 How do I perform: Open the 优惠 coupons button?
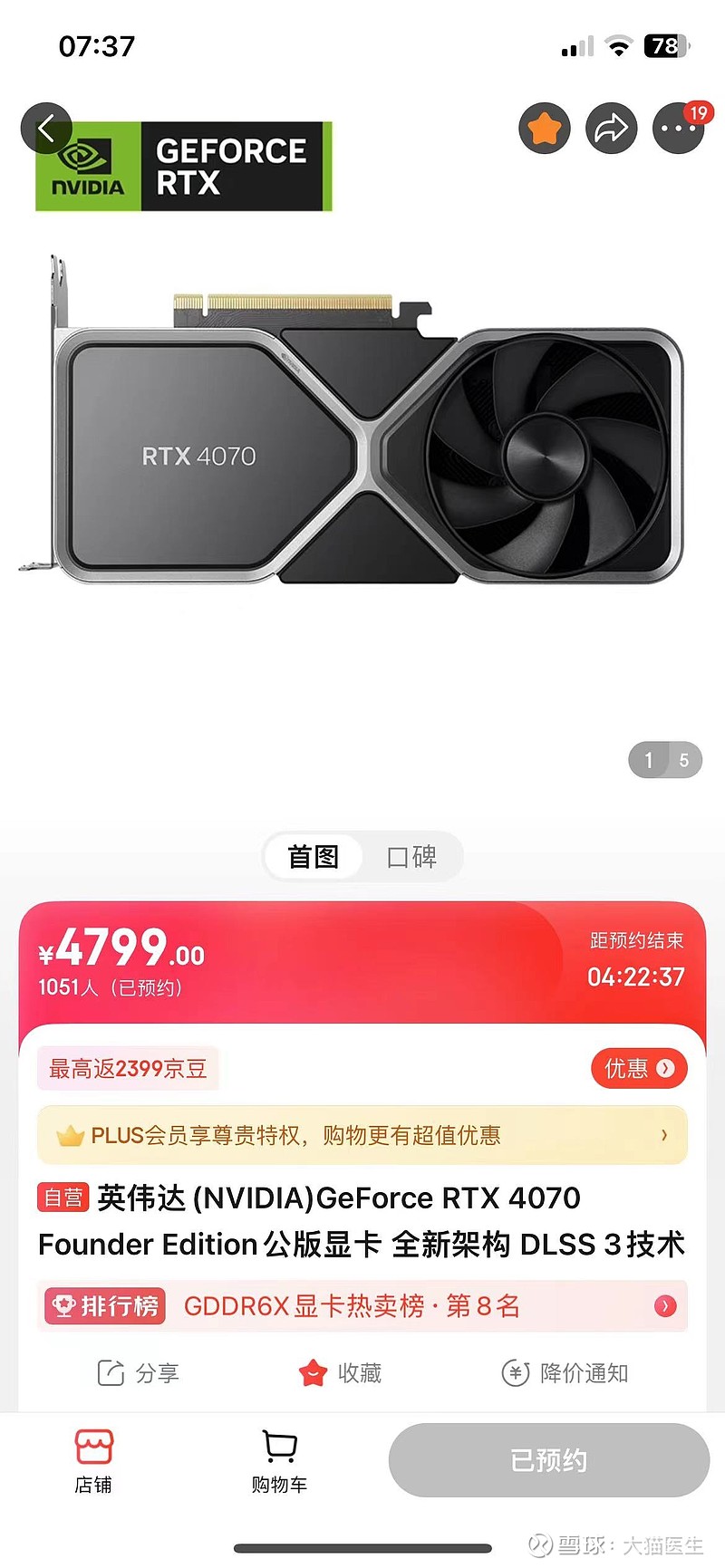(x=639, y=1068)
